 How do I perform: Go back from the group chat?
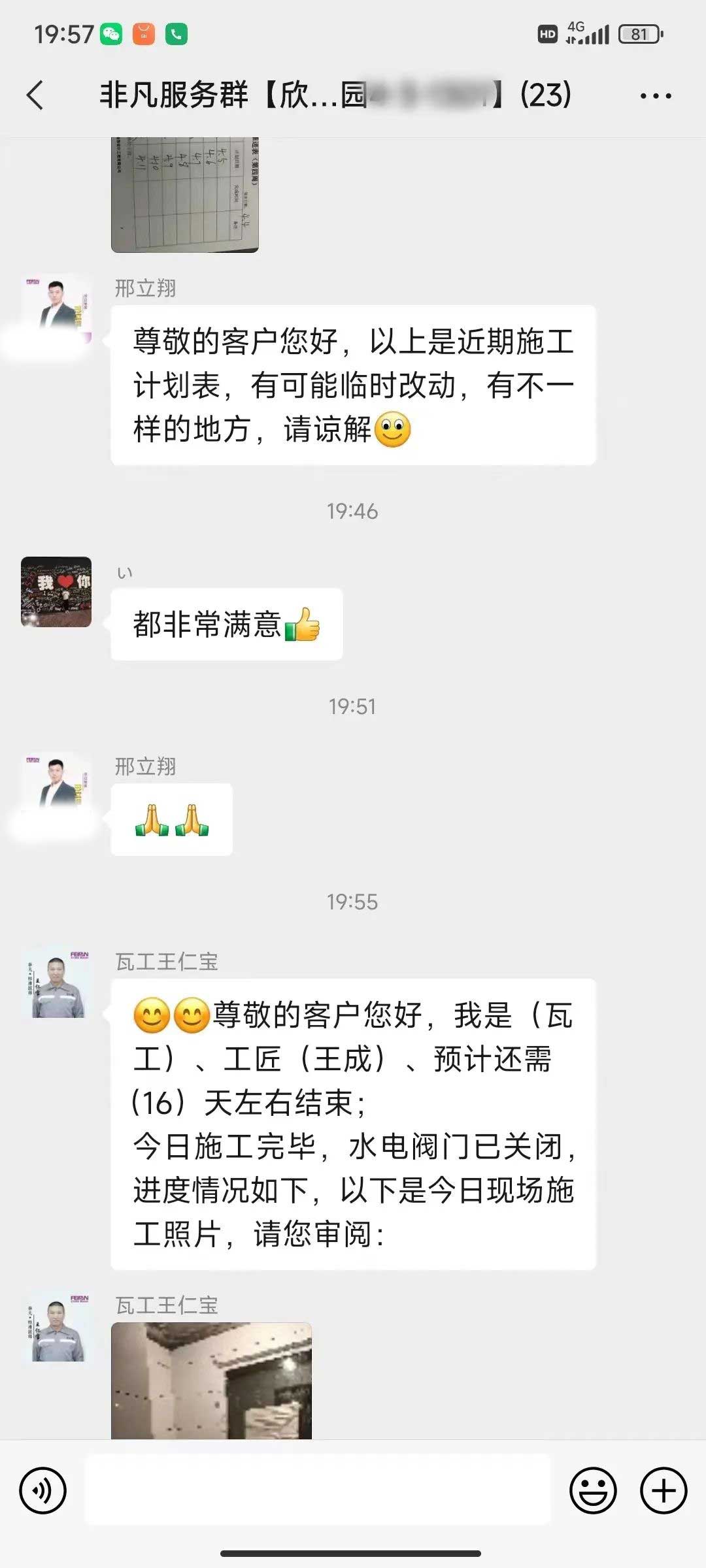35,95
